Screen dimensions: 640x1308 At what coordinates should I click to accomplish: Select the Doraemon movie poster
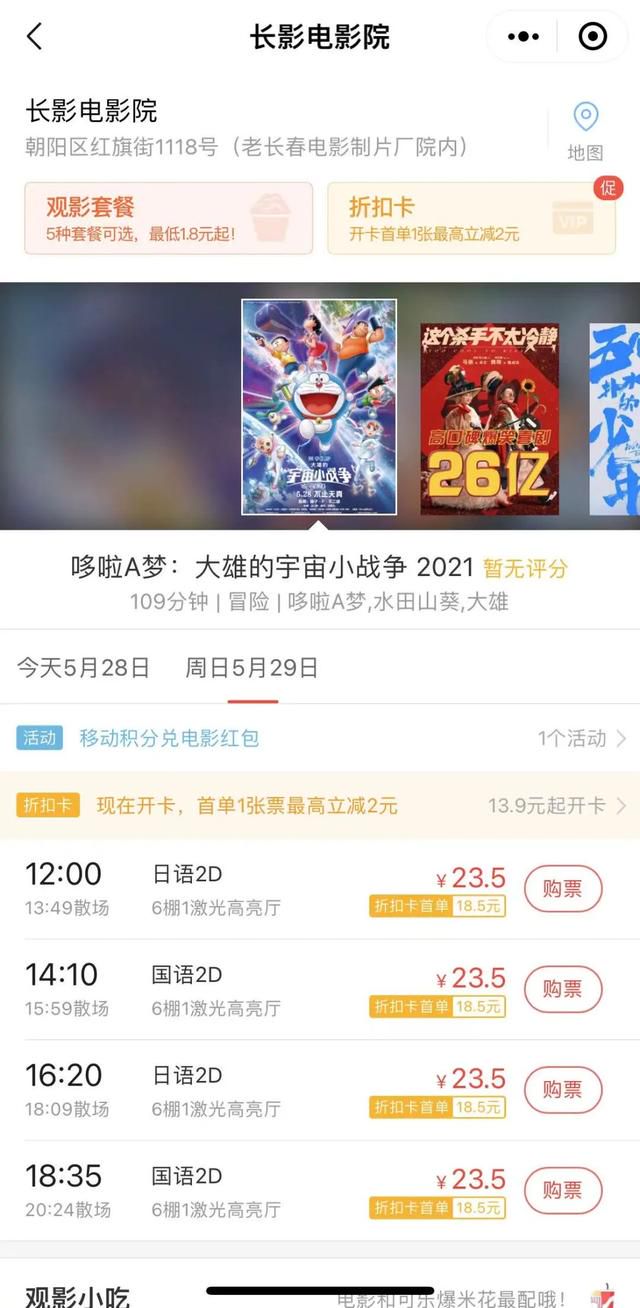pyautogui.click(x=319, y=406)
